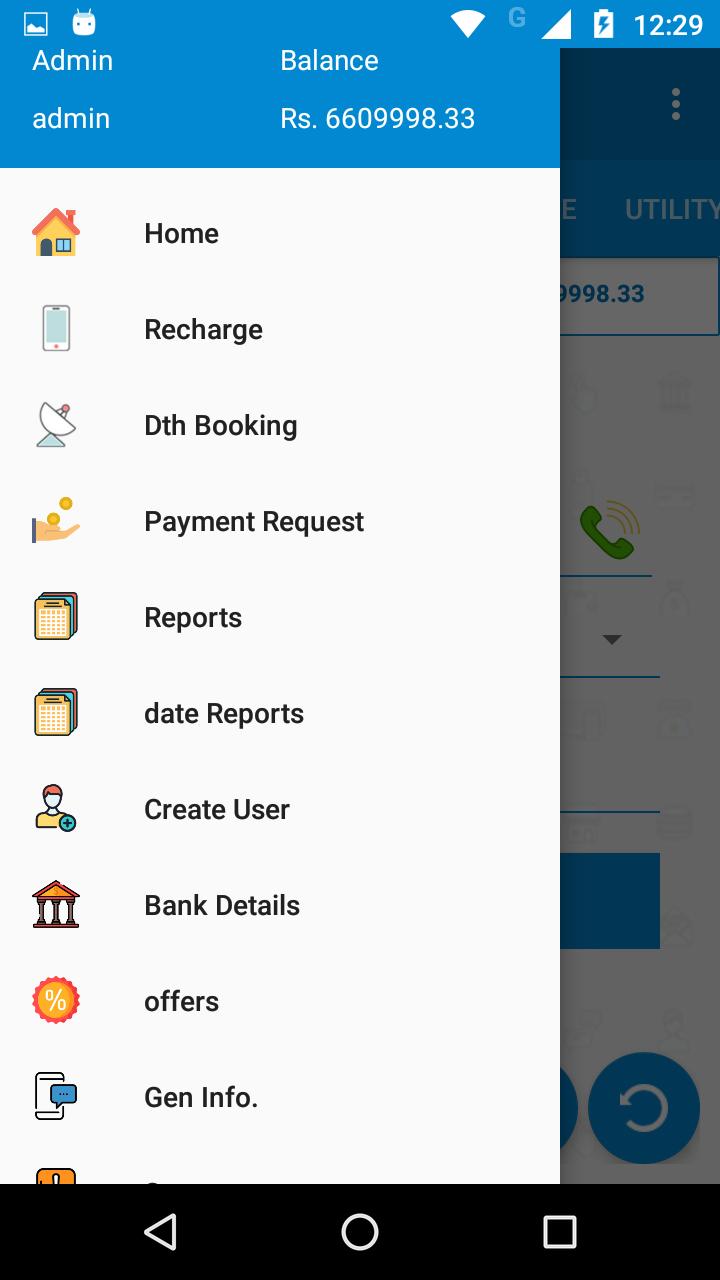Select Create User

tap(280, 809)
